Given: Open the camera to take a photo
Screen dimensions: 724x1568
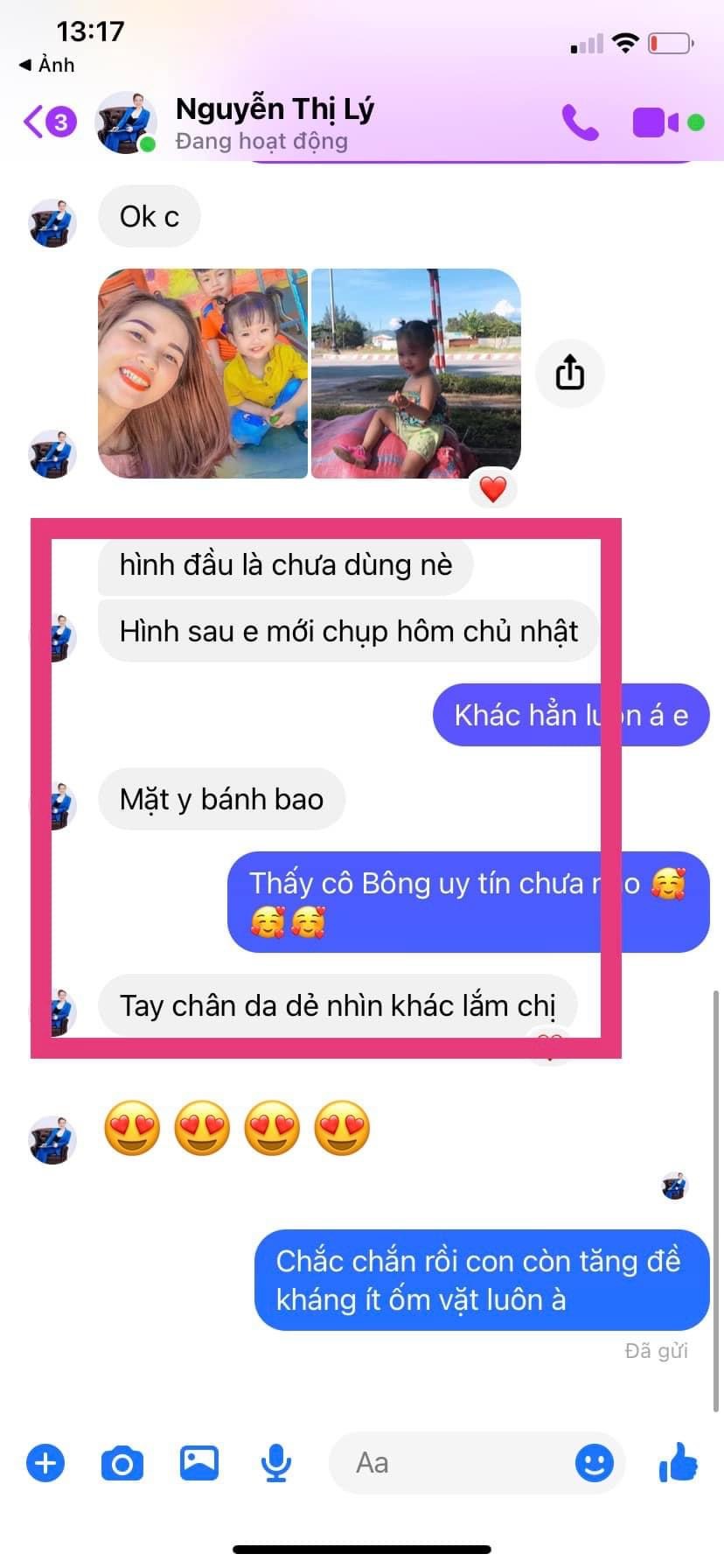Looking at the screenshot, I should tap(122, 1463).
